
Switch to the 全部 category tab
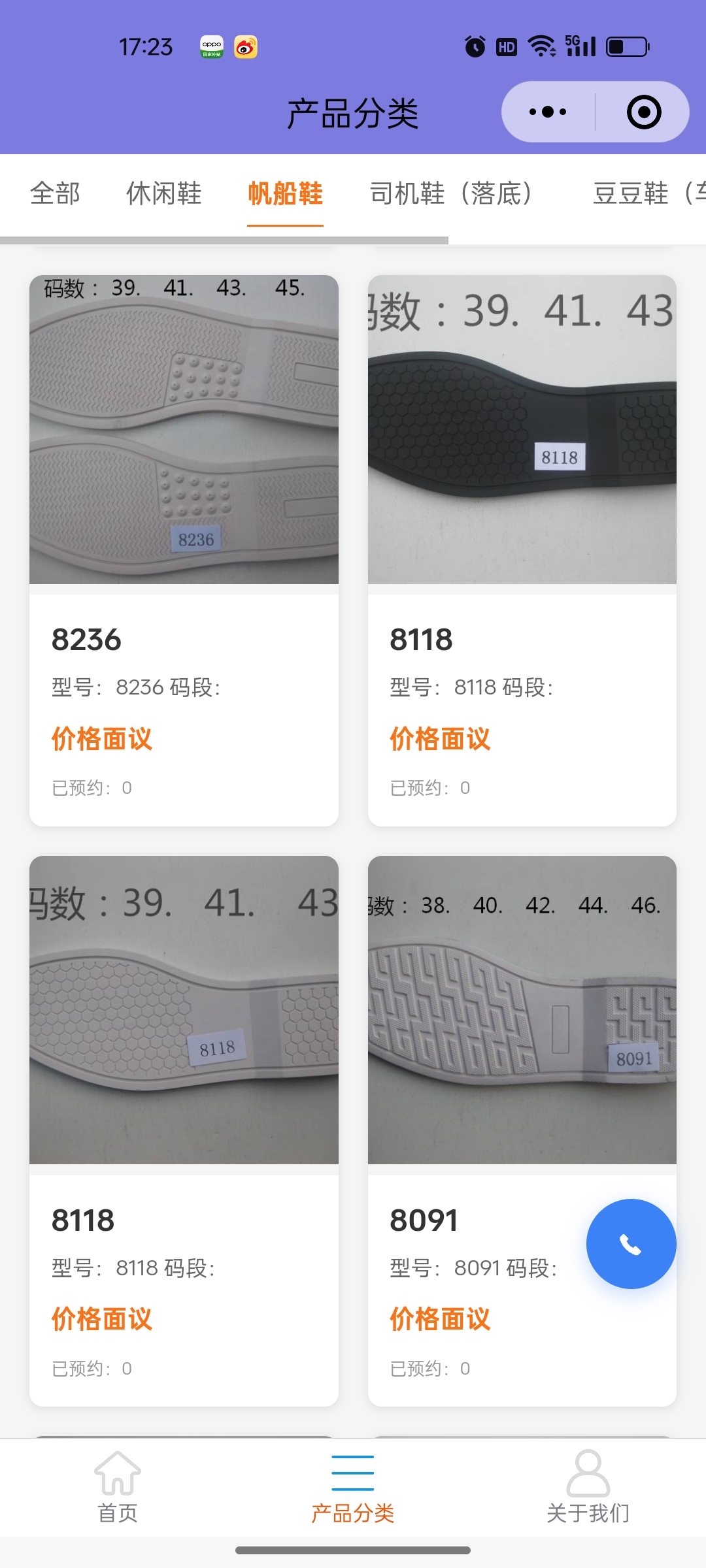(x=55, y=193)
